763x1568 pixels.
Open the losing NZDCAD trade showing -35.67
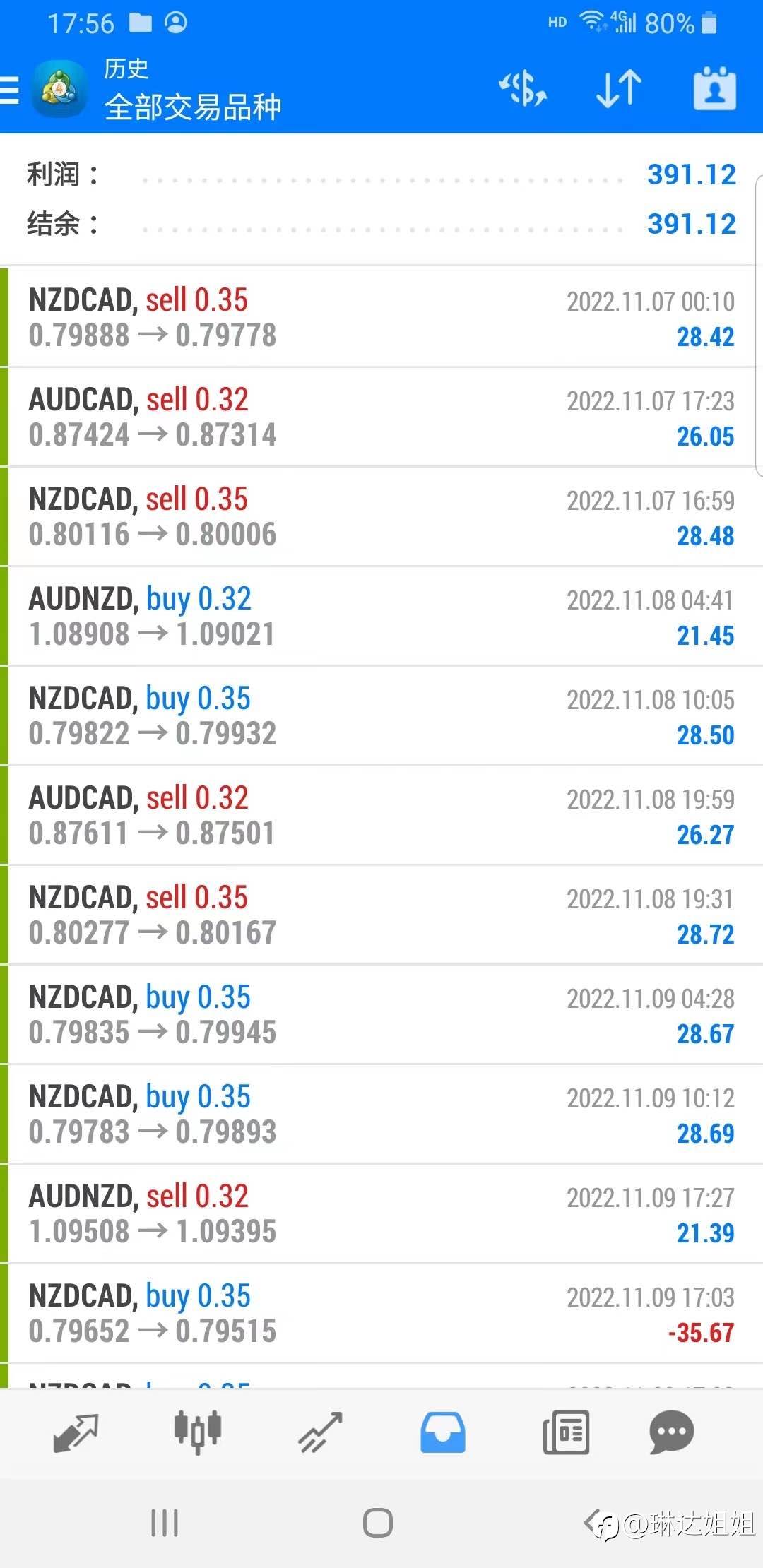(x=381, y=1313)
